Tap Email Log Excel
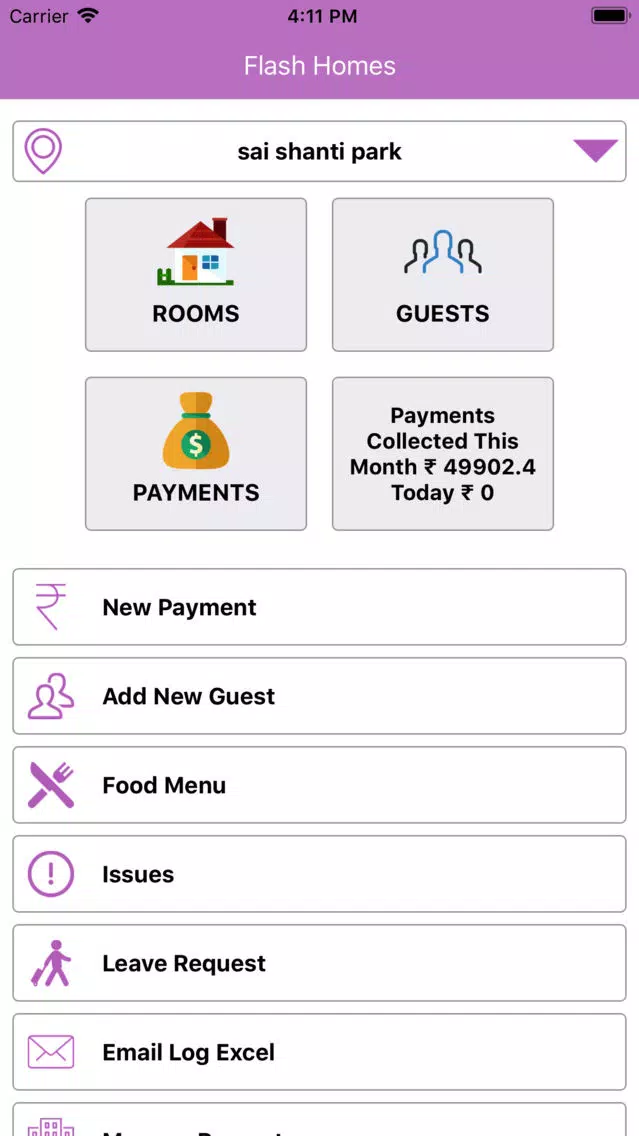Screen dimensions: 639x1136 pos(319,1052)
